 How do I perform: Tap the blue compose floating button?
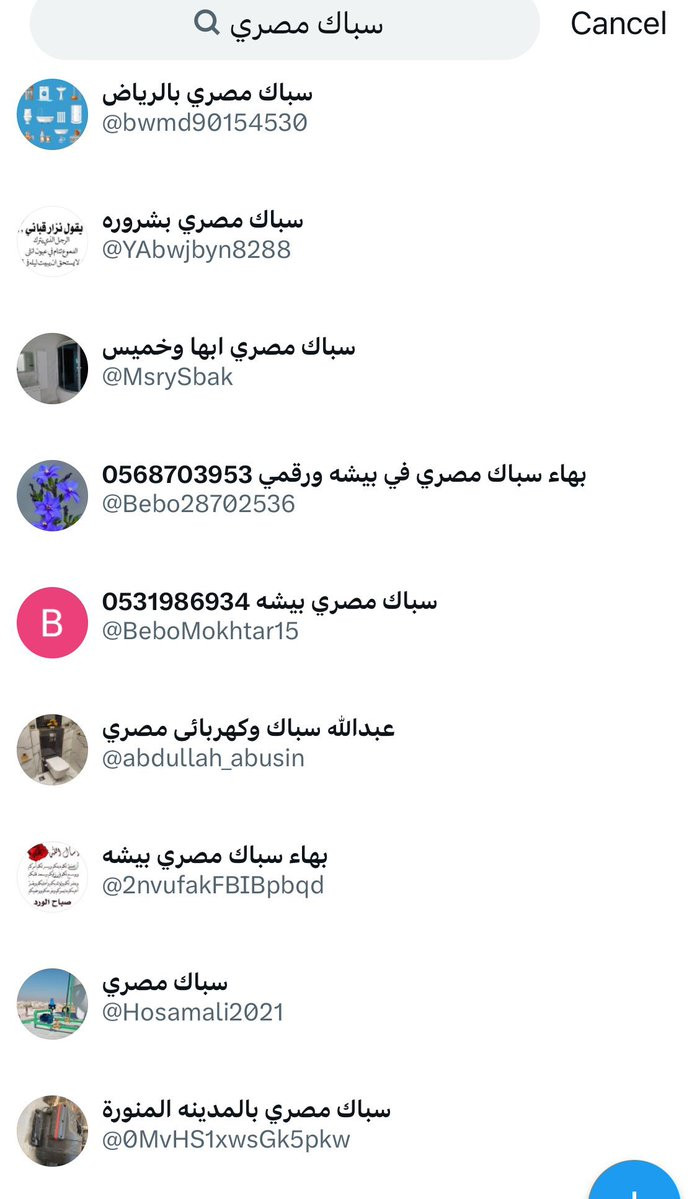(634, 1181)
